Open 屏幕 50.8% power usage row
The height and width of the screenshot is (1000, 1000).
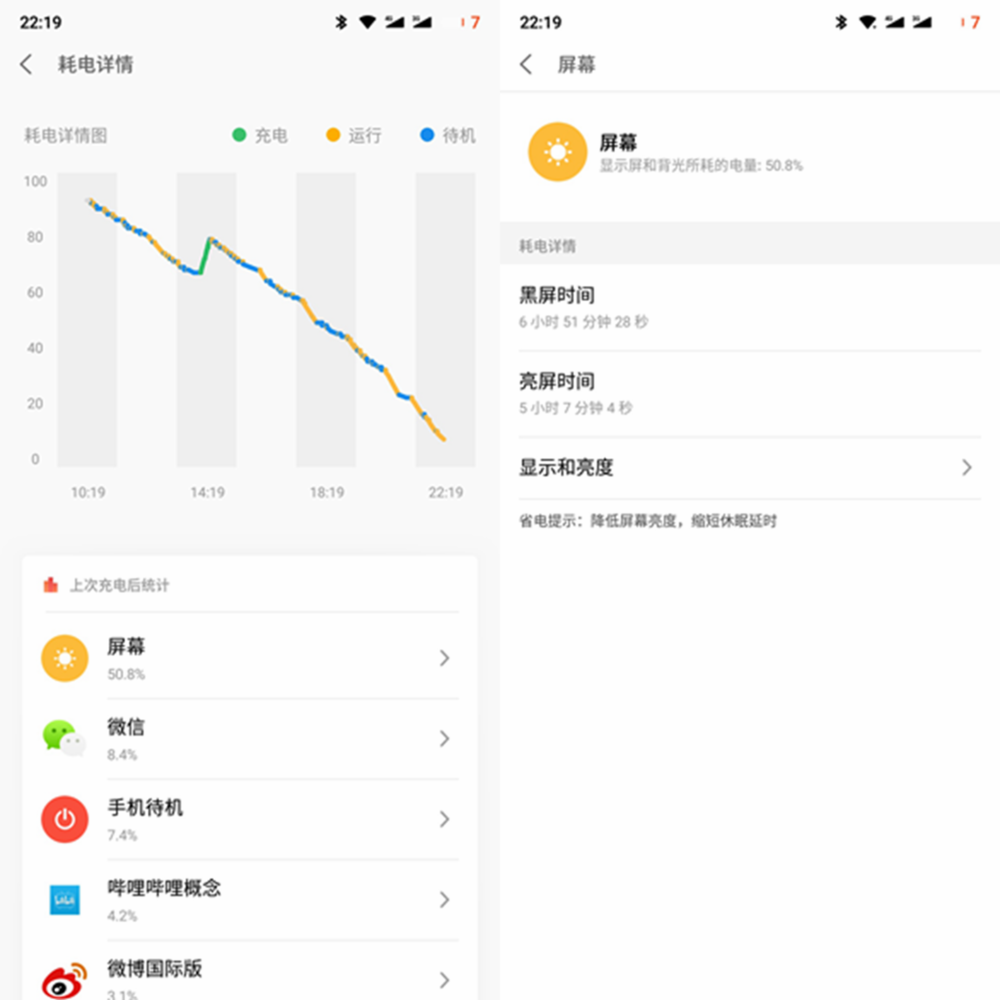click(249, 658)
